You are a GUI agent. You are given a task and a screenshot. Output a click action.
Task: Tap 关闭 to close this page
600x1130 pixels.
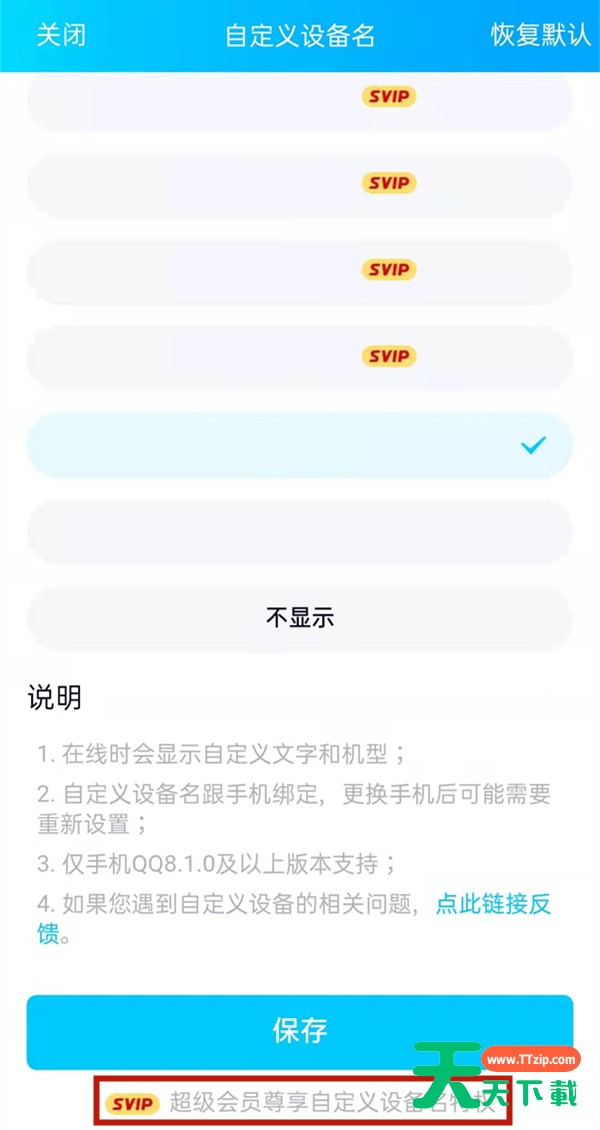coord(61,35)
